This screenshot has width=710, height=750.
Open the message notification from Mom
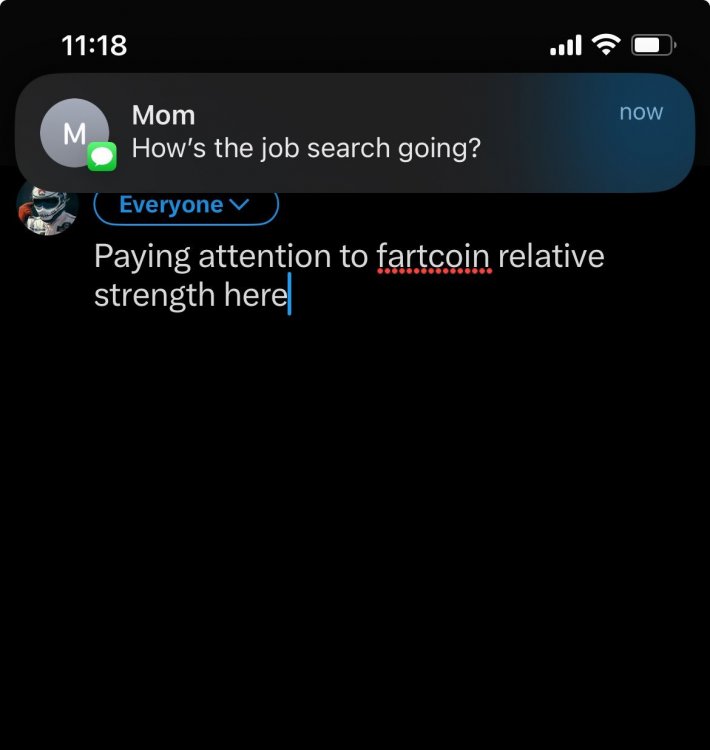pos(354,132)
